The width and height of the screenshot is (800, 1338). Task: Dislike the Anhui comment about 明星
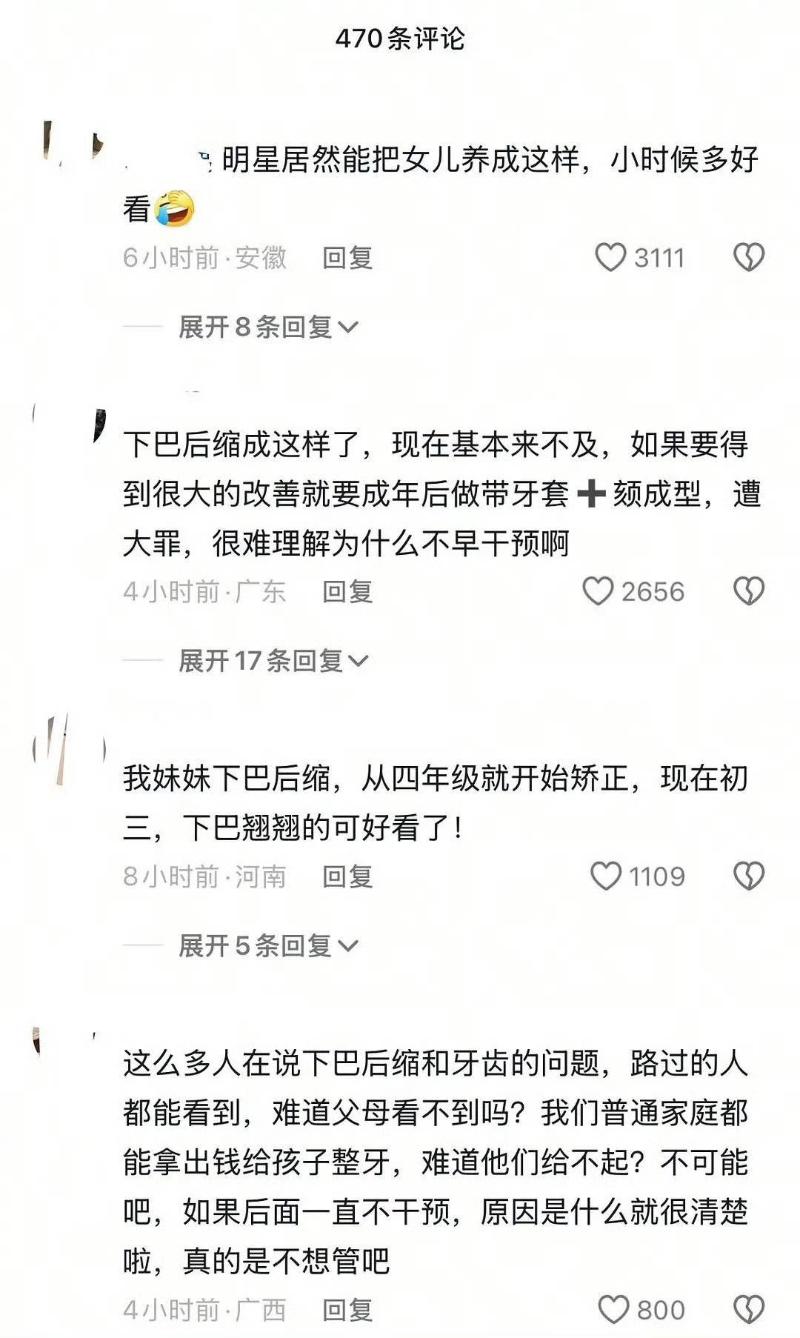[x=749, y=258]
